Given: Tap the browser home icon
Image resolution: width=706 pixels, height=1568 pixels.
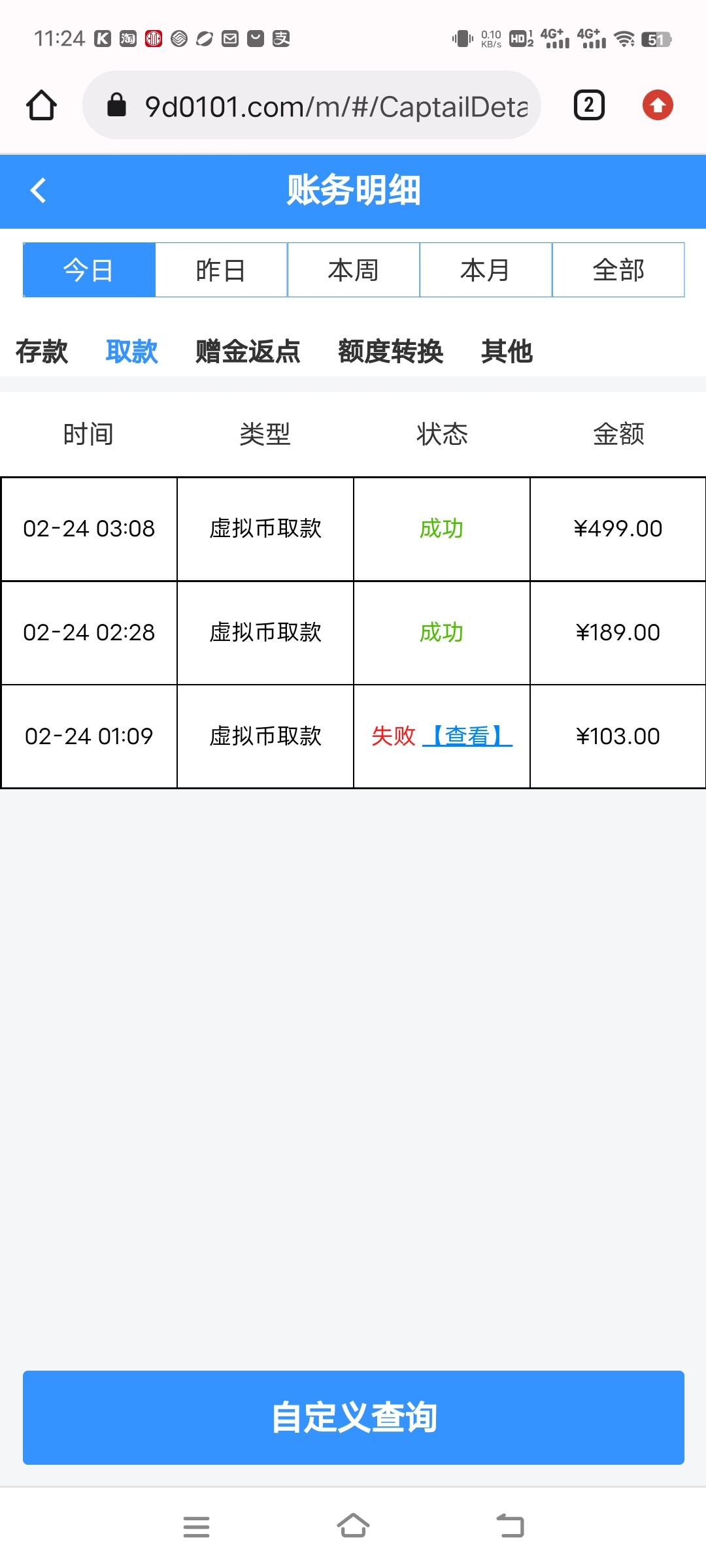Looking at the screenshot, I should tap(41, 105).
